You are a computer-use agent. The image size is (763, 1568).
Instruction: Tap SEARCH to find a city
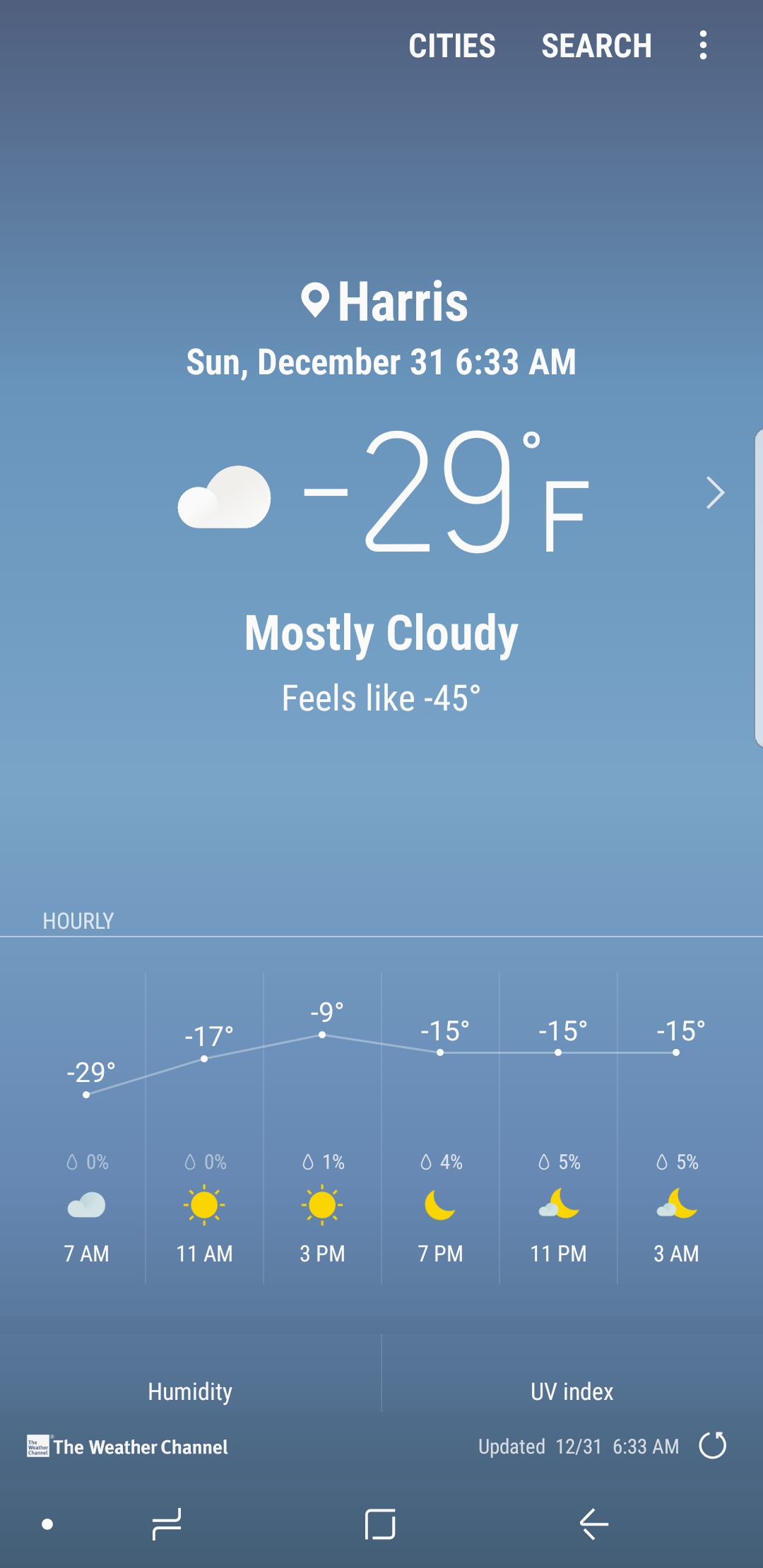click(596, 46)
